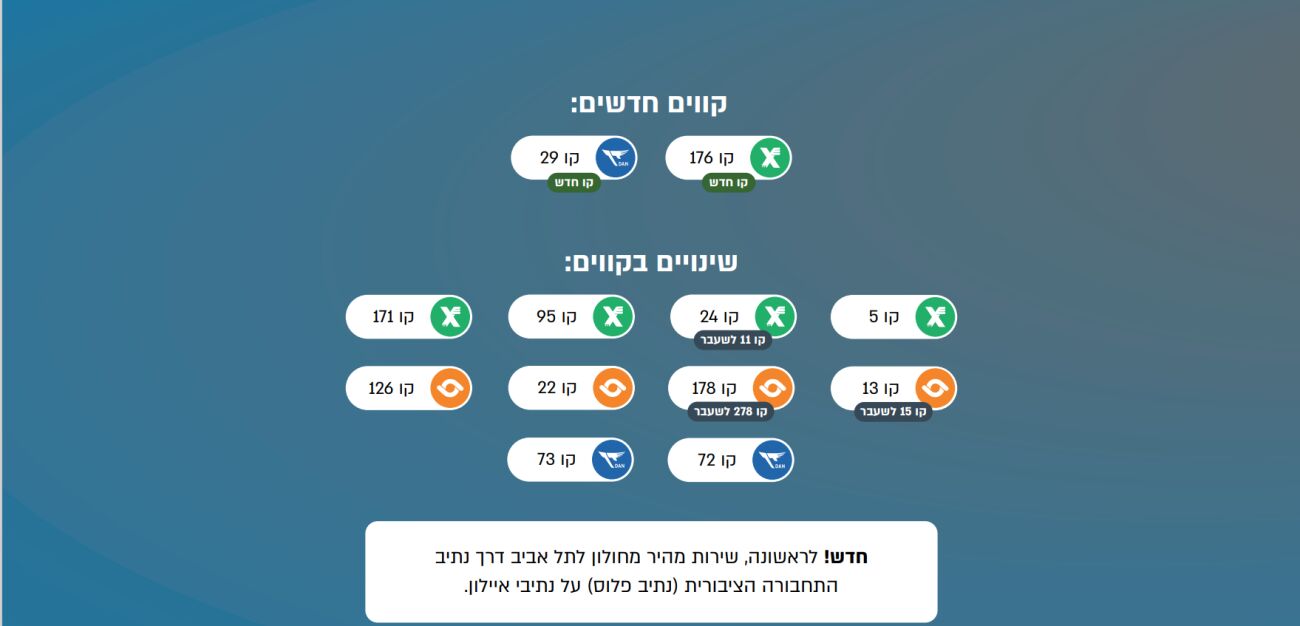
Task: Tap the Dan line 73 chip
Action: click(x=570, y=459)
